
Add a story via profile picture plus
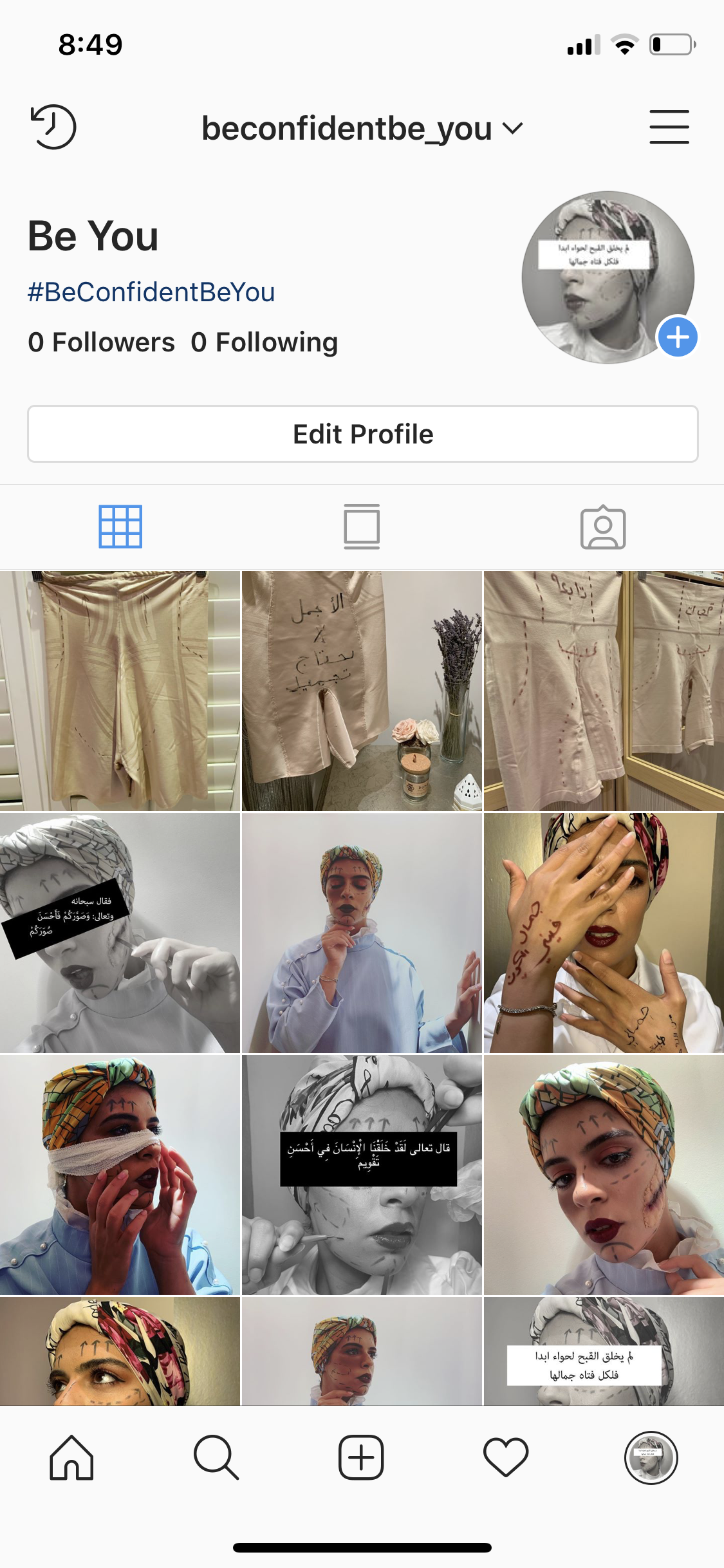(677, 337)
